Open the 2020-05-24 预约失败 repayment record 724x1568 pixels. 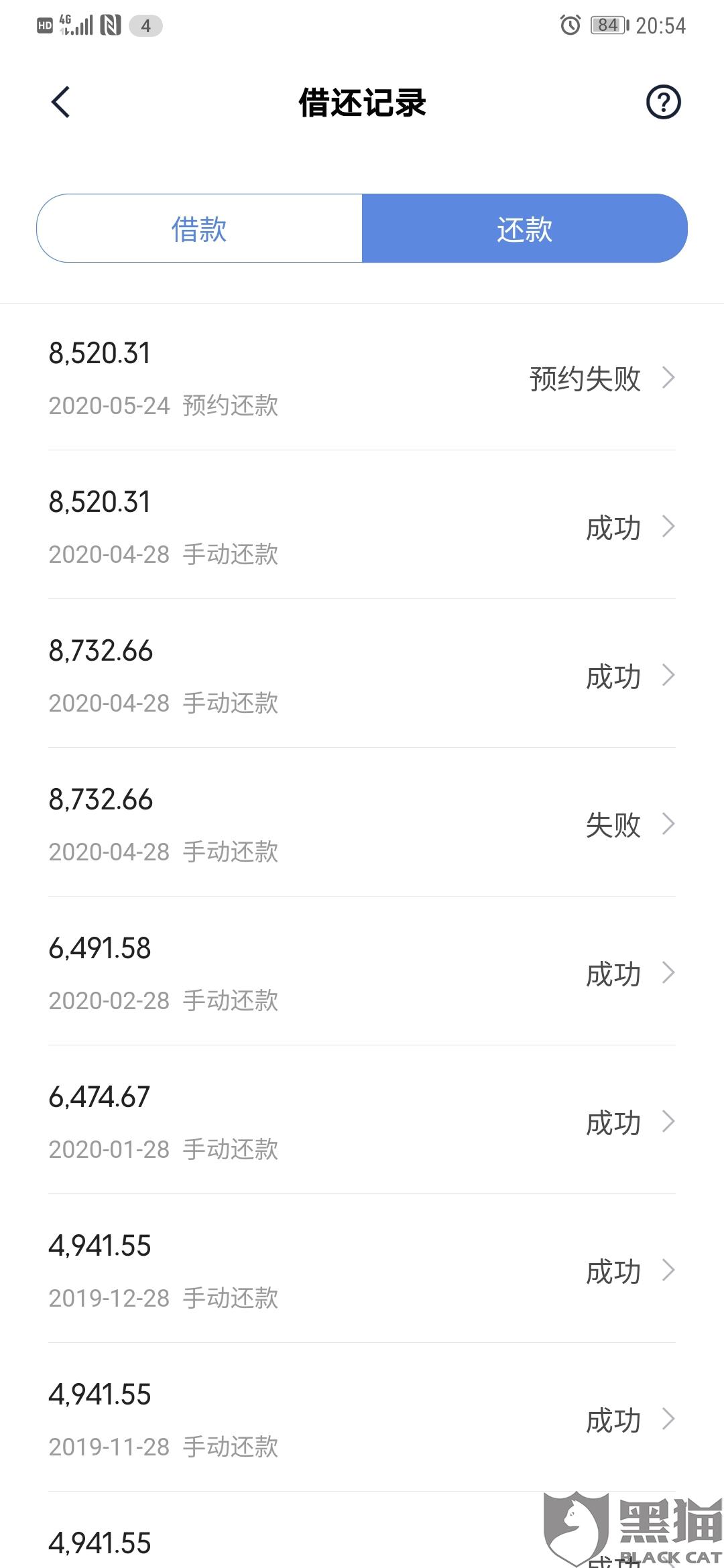(362, 378)
